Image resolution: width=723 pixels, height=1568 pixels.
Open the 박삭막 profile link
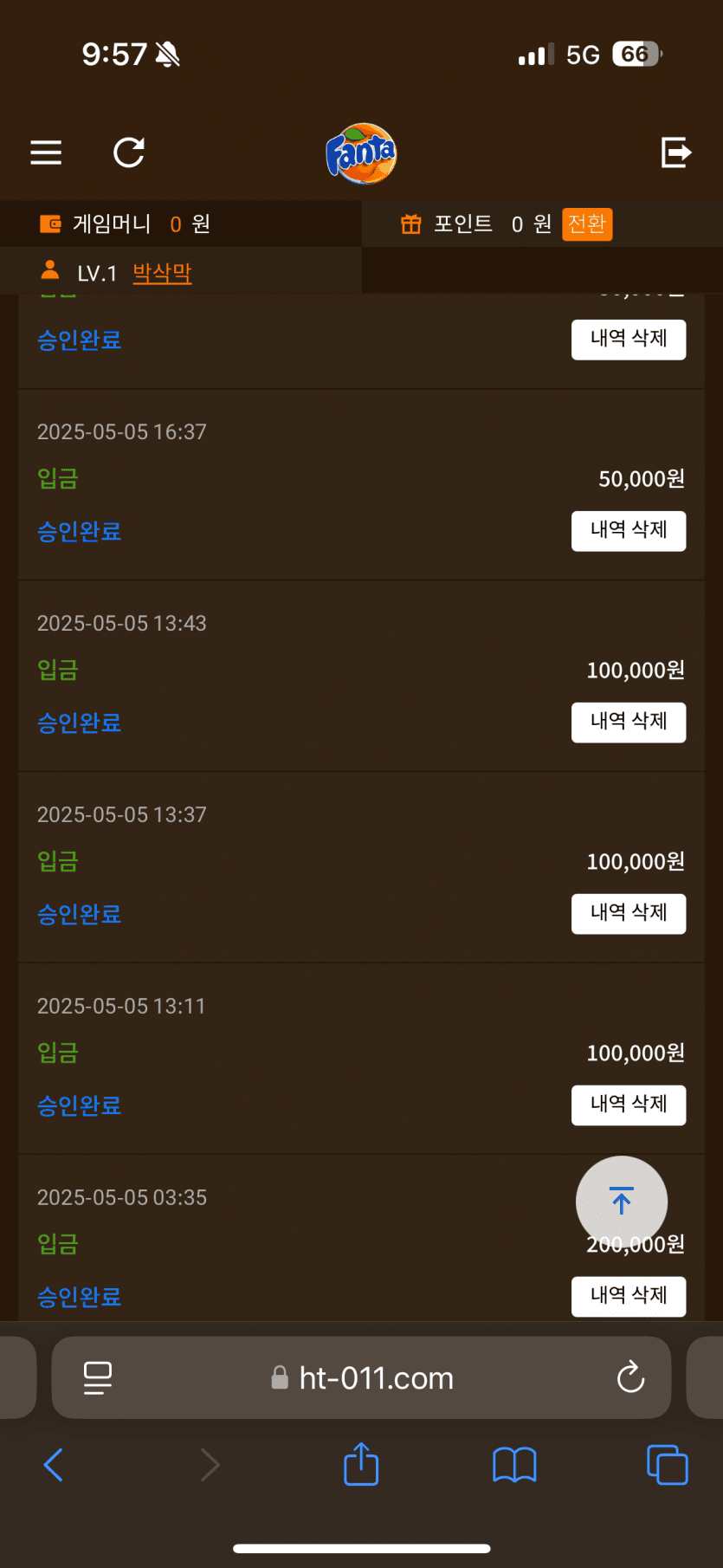[x=162, y=274]
